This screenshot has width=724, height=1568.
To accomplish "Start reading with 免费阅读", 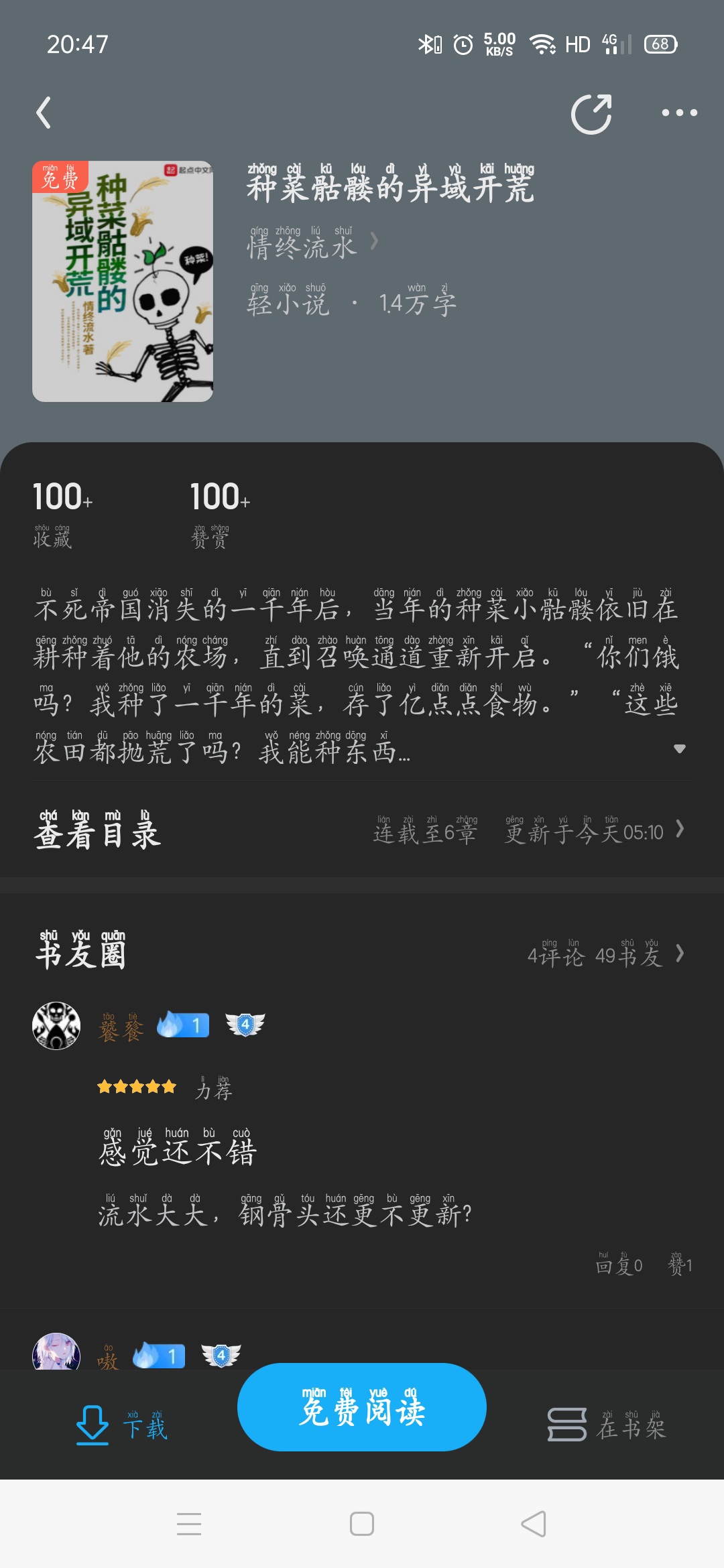I will click(x=362, y=1407).
